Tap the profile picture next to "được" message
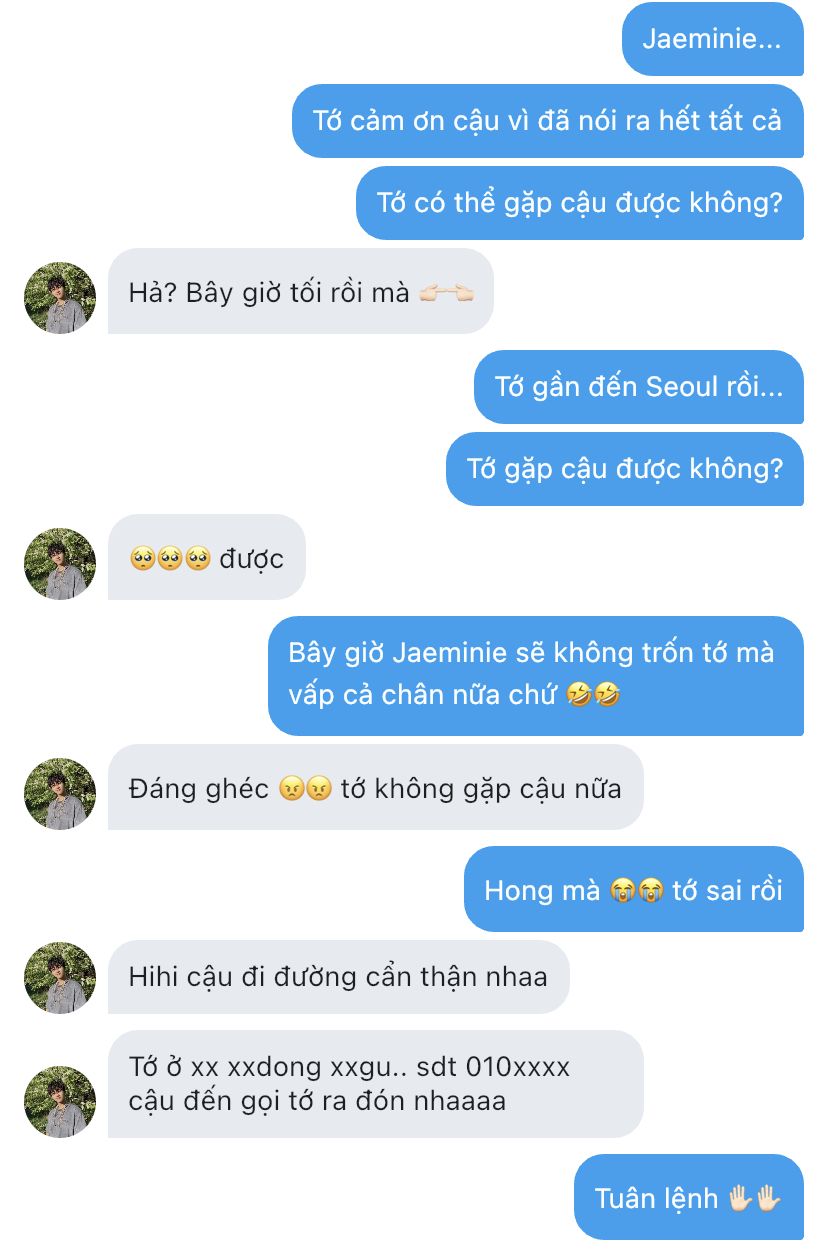 coord(60,564)
